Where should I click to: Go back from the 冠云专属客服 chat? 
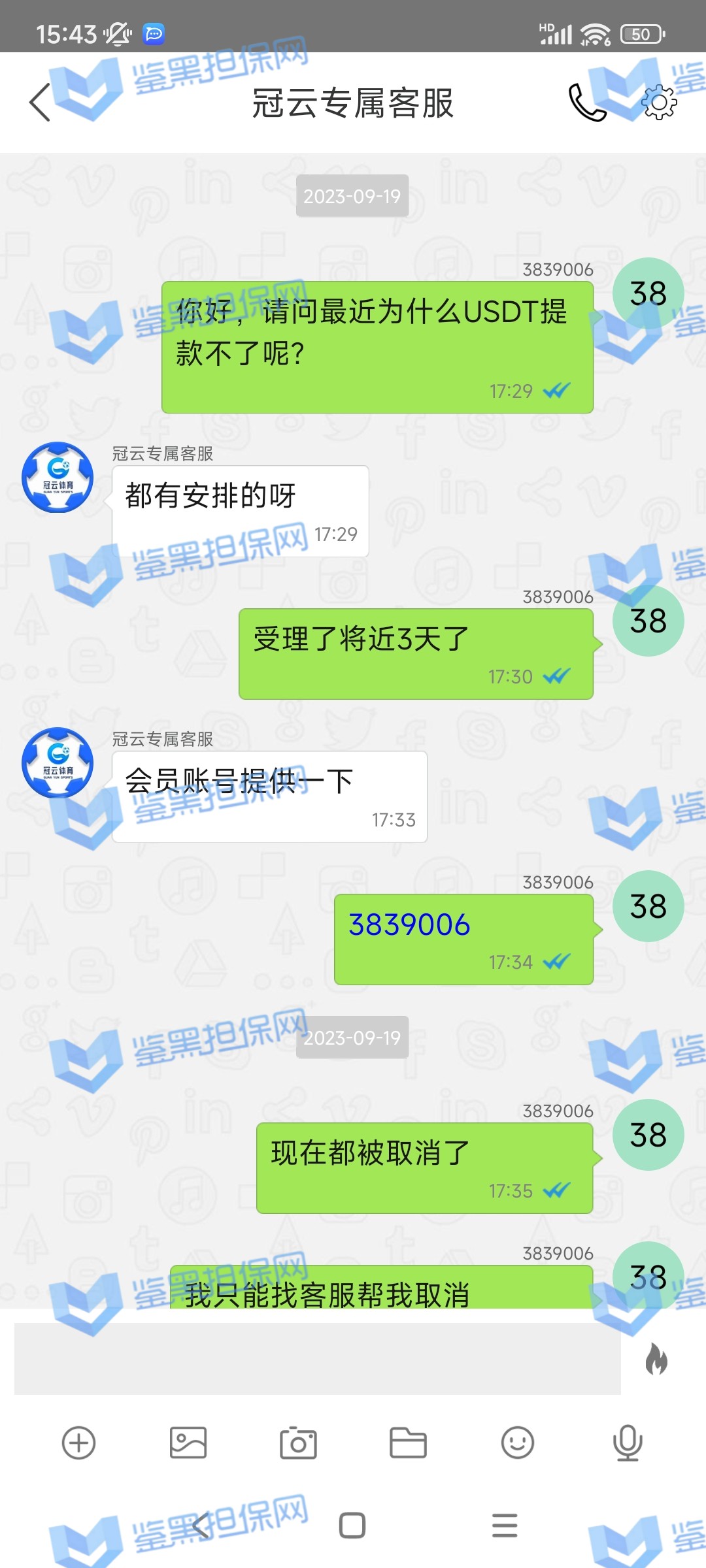click(41, 103)
